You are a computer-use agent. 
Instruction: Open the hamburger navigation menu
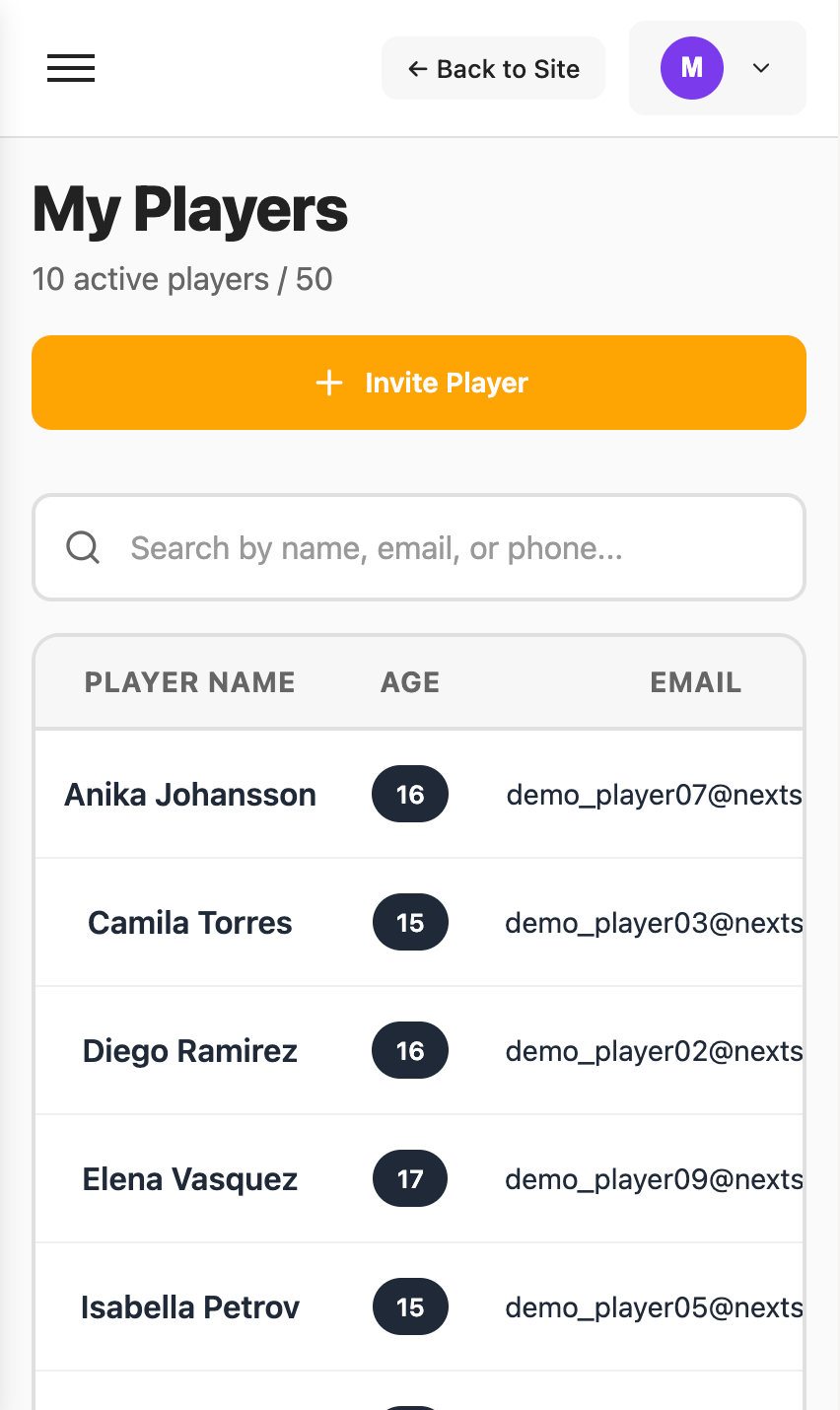point(70,68)
